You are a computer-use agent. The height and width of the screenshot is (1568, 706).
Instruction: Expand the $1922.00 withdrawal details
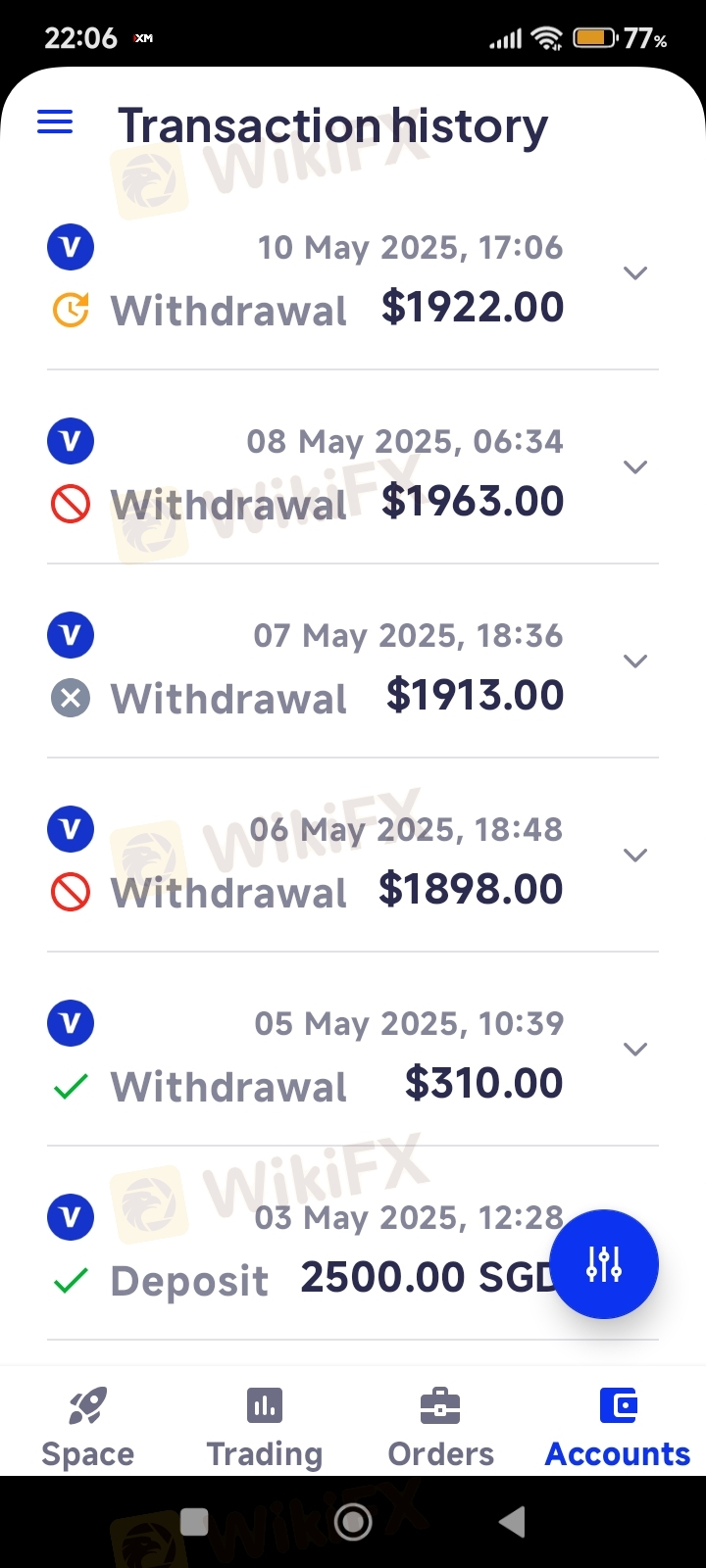tap(635, 273)
